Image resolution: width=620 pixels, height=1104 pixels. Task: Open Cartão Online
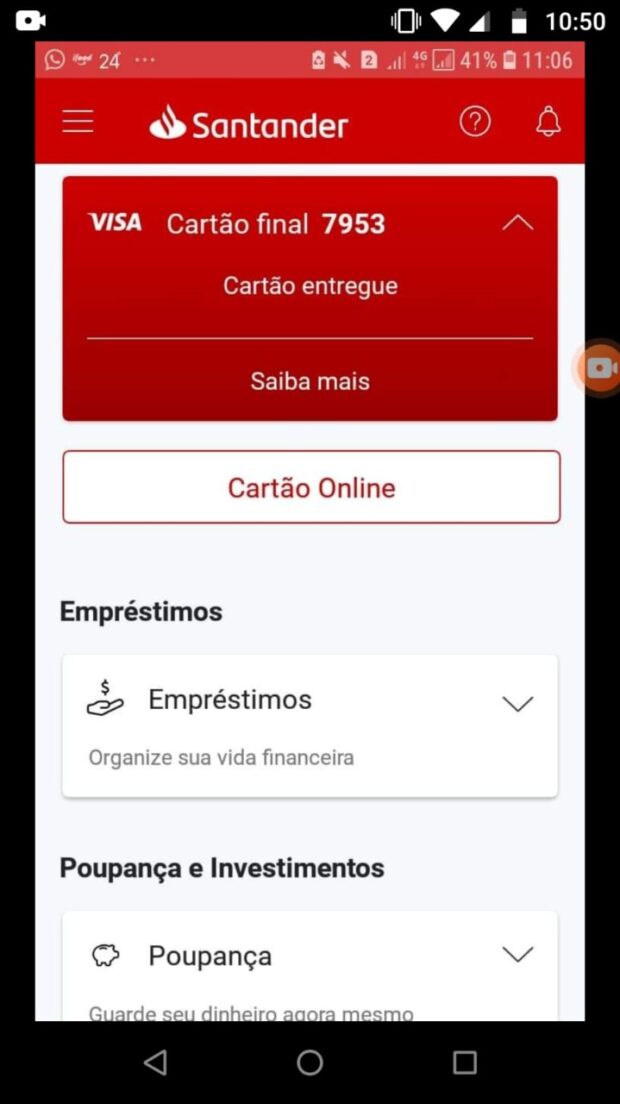tap(311, 487)
